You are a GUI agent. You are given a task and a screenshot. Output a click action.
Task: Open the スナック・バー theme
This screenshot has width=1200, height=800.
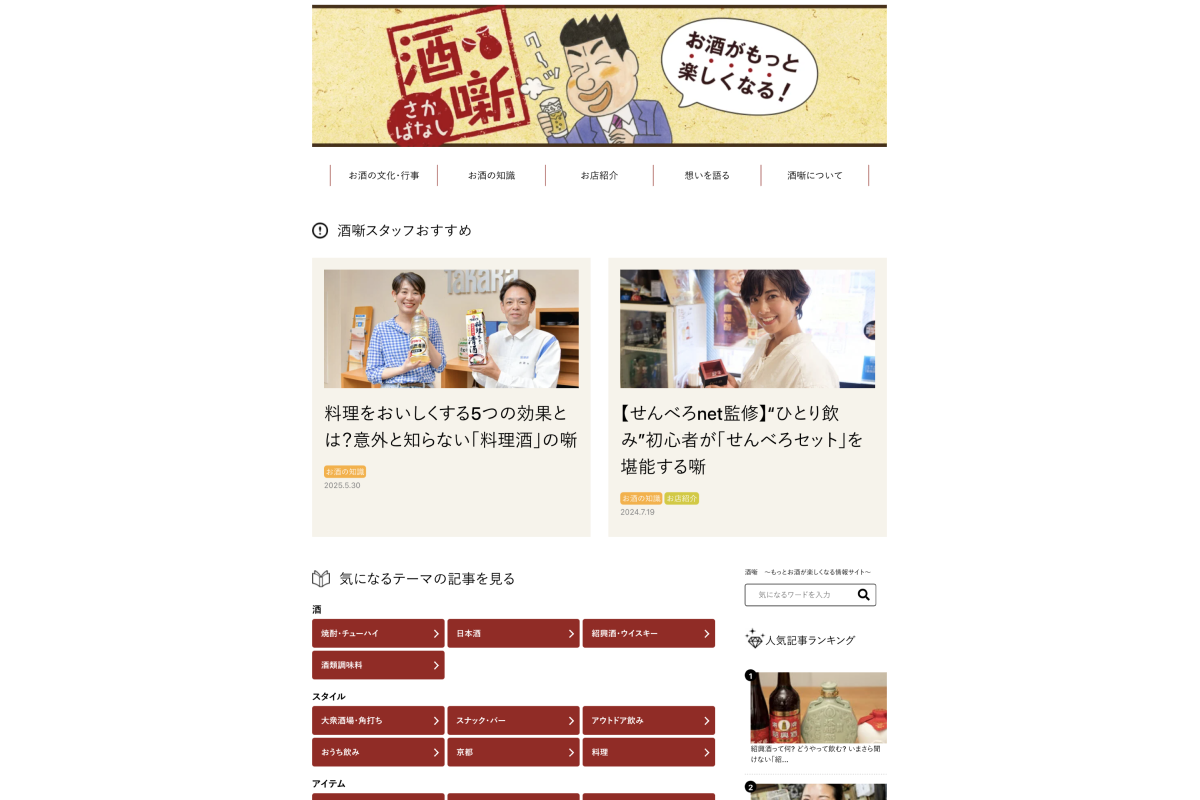tap(513, 720)
